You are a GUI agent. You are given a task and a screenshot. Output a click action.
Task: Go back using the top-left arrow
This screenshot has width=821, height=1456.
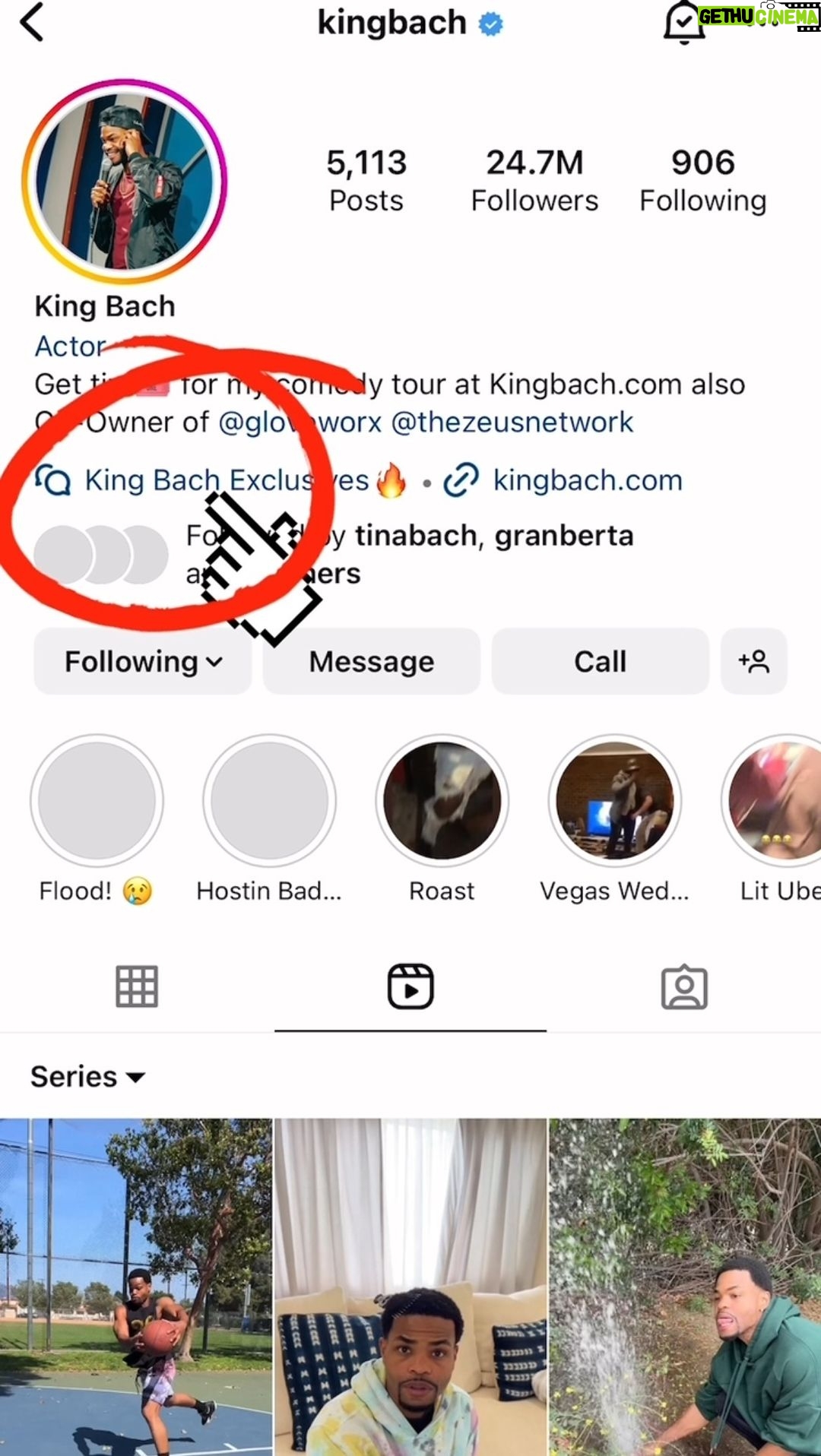pos(32,22)
